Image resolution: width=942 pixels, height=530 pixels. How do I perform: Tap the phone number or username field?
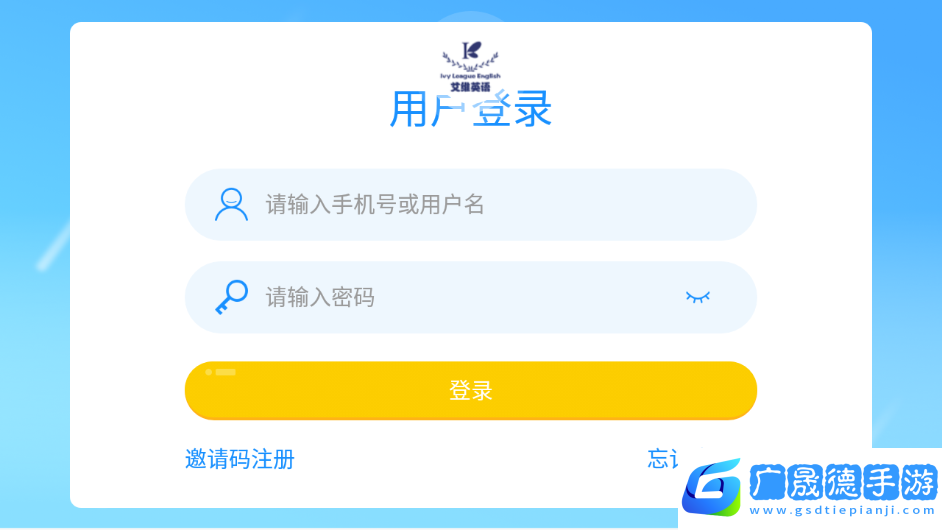(x=470, y=205)
